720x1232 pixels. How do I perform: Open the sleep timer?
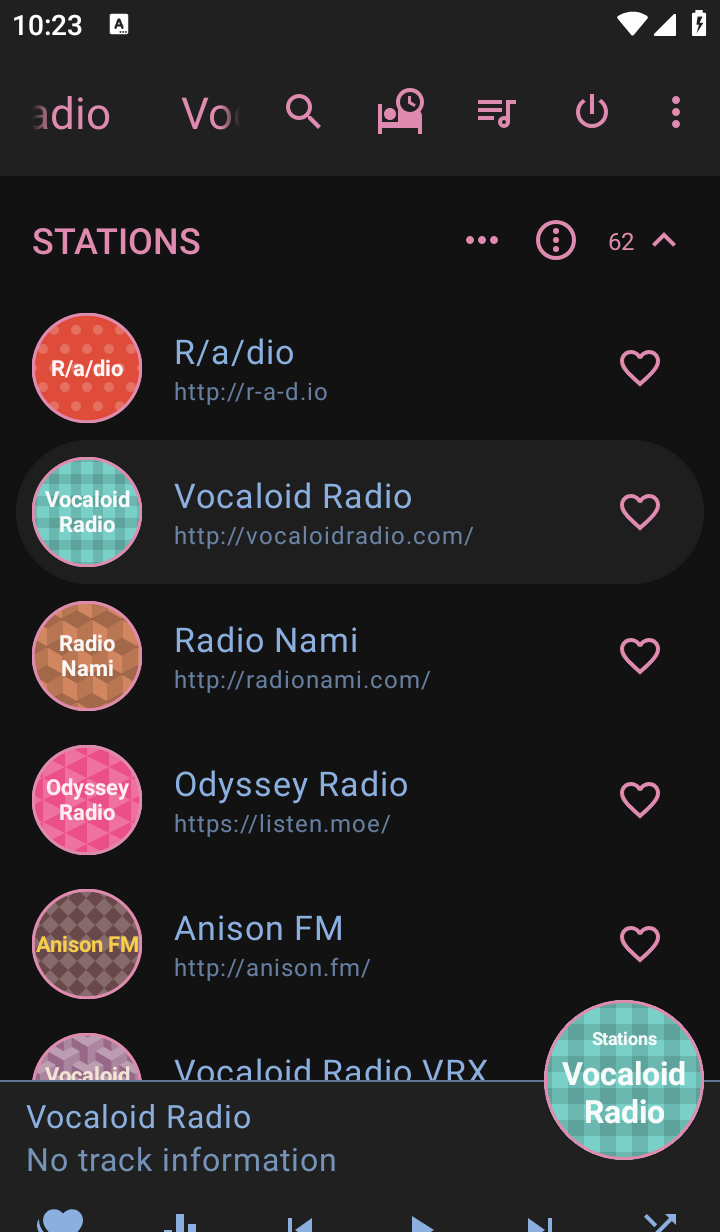tap(400, 112)
